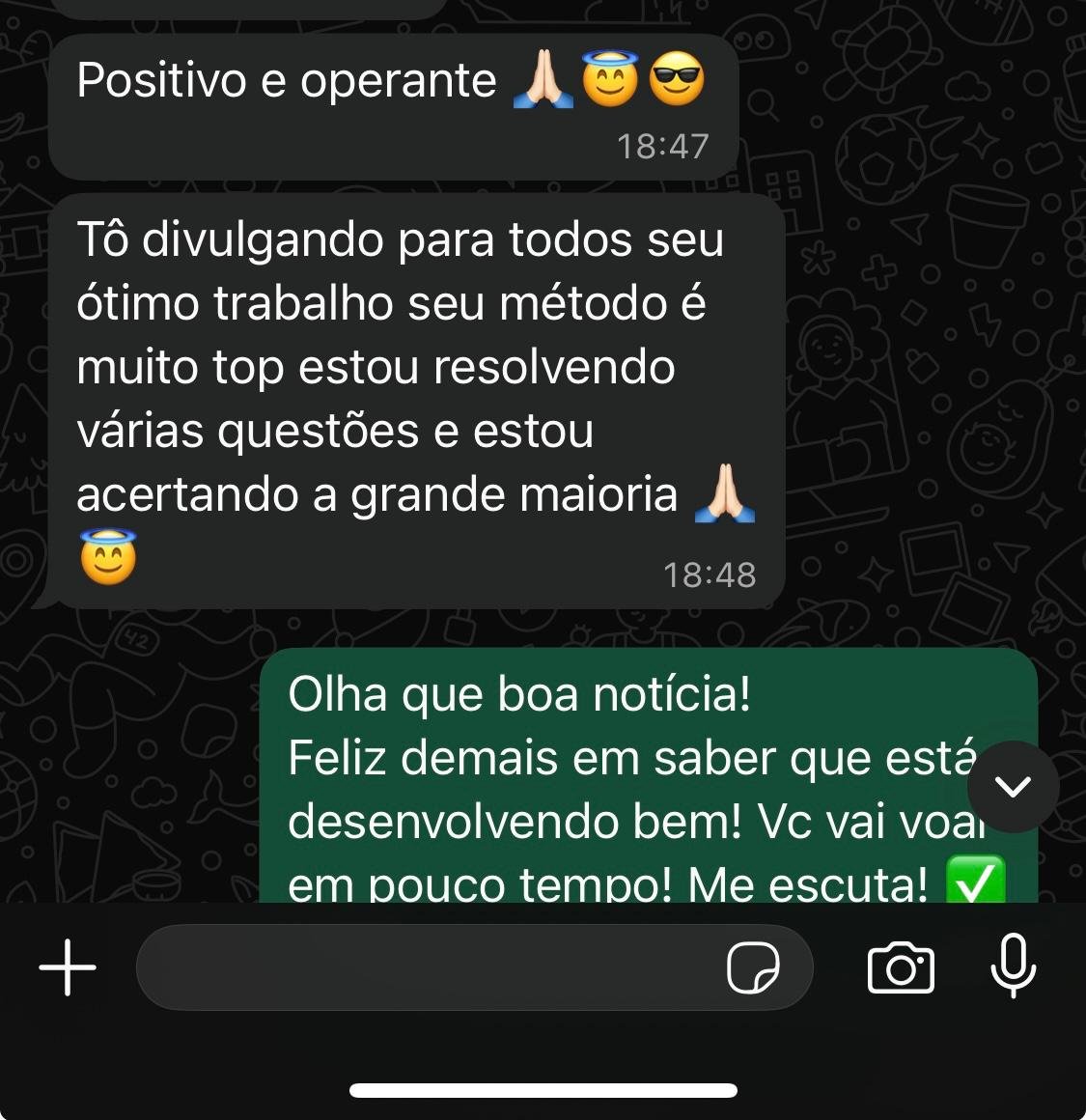The height and width of the screenshot is (1120, 1086).
Task: Open the camera to take a photo
Action: pyautogui.click(x=901, y=967)
